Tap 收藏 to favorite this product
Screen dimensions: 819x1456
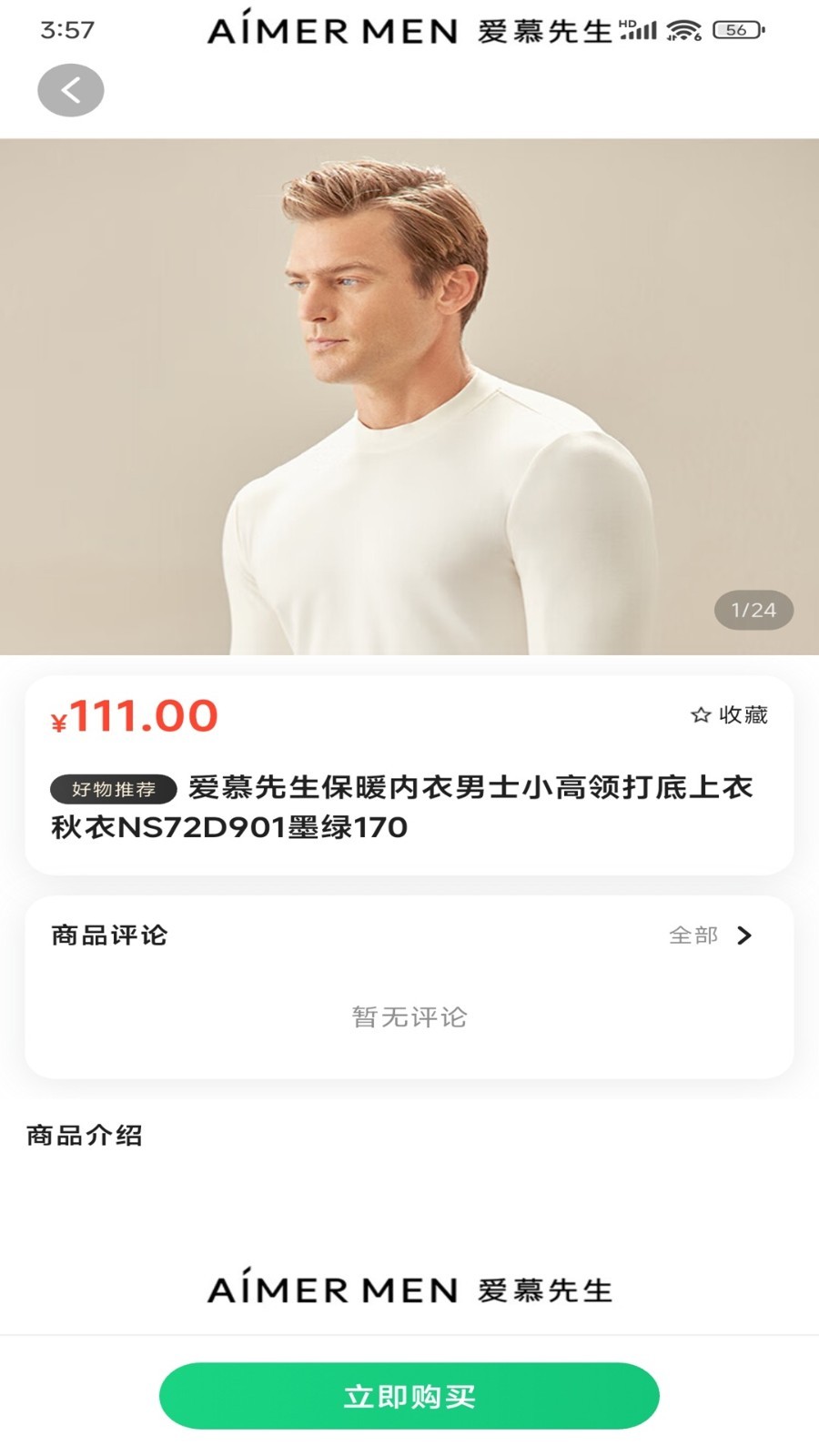pyautogui.click(x=729, y=715)
